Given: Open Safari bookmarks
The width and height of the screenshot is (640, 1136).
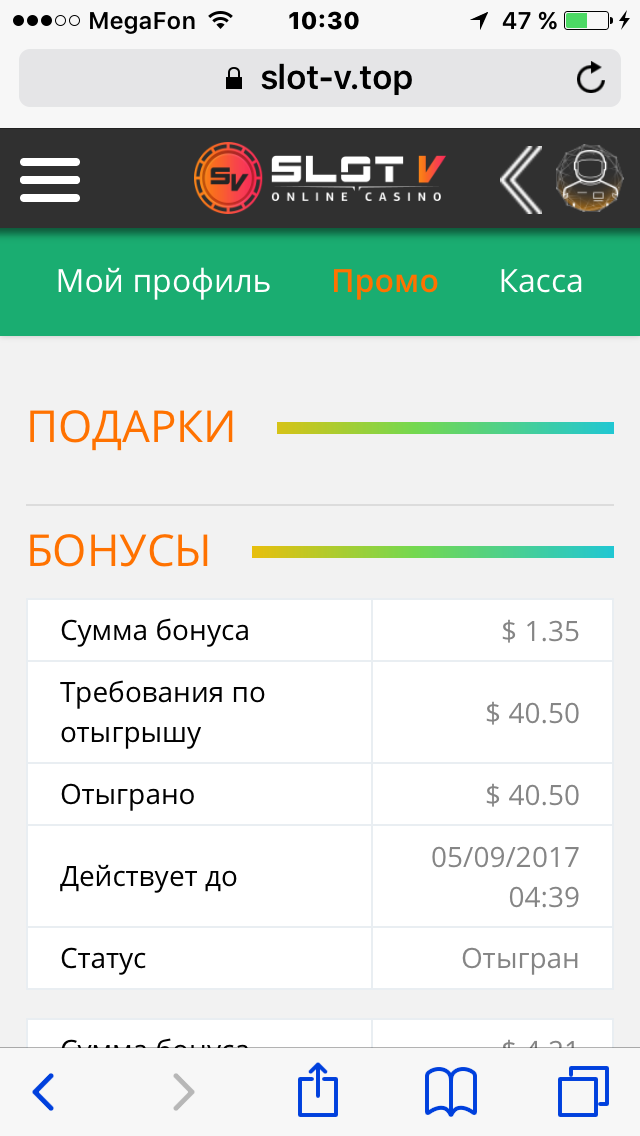Looking at the screenshot, I should 451,1091.
